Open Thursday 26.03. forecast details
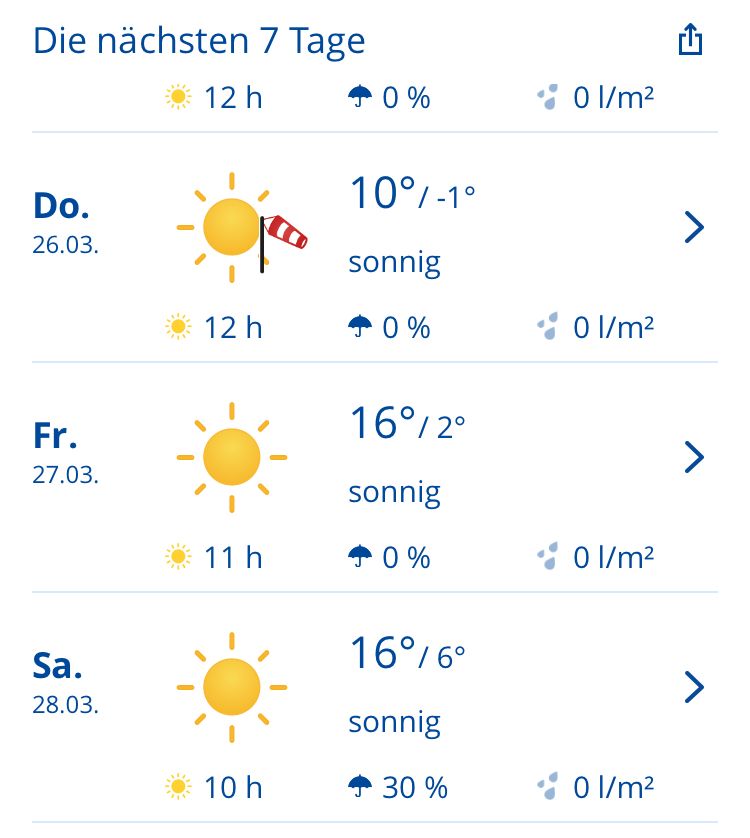The height and width of the screenshot is (838, 750). coord(694,228)
